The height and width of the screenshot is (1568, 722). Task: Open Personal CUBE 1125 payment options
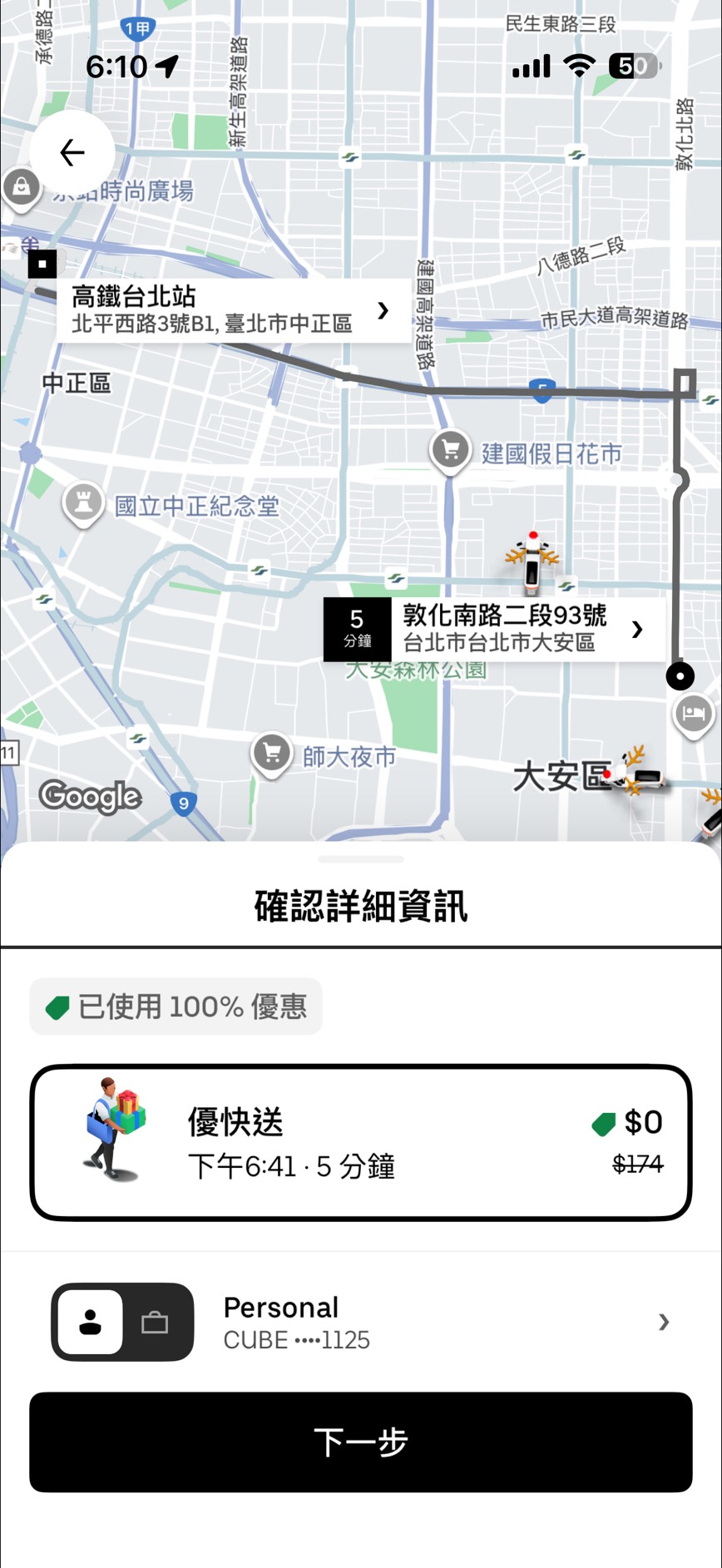tap(441, 1322)
